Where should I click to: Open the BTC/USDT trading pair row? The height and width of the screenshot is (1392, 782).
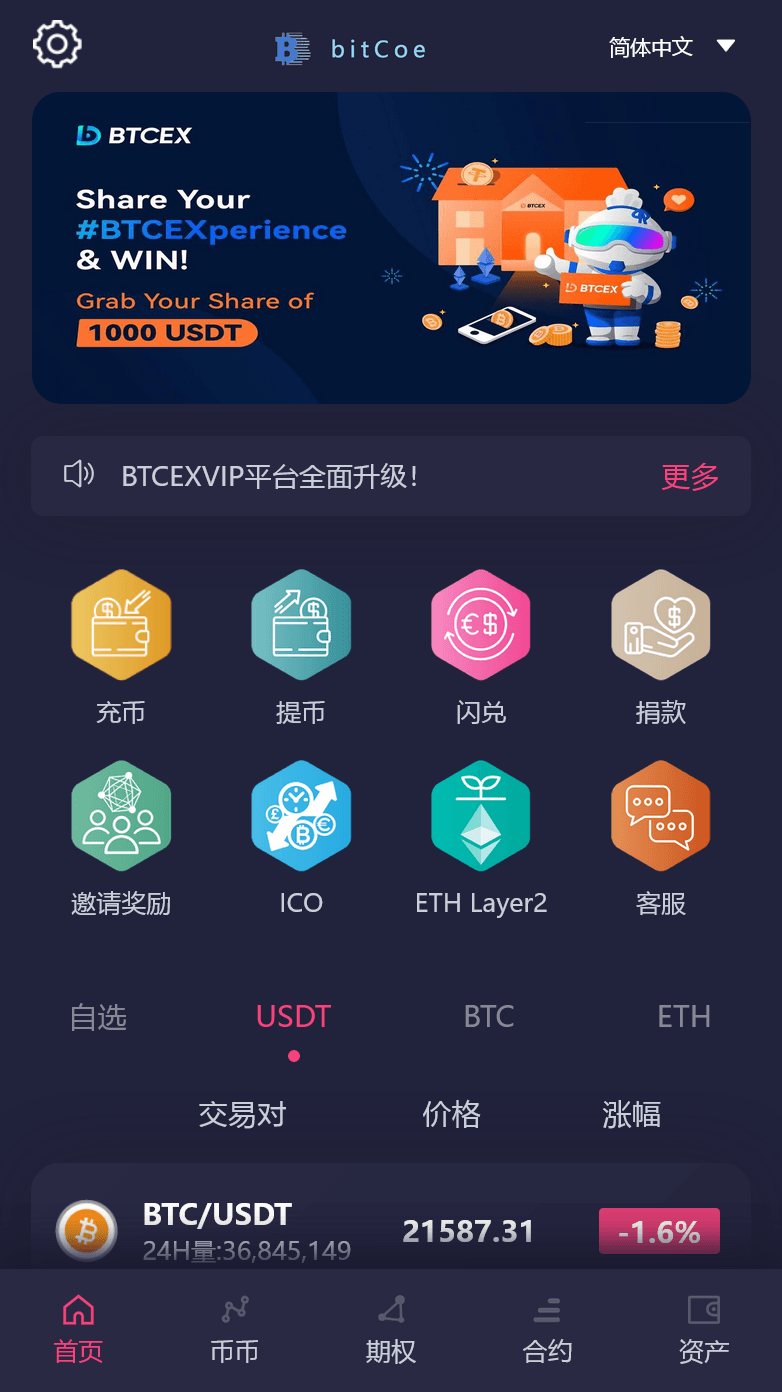point(390,1230)
